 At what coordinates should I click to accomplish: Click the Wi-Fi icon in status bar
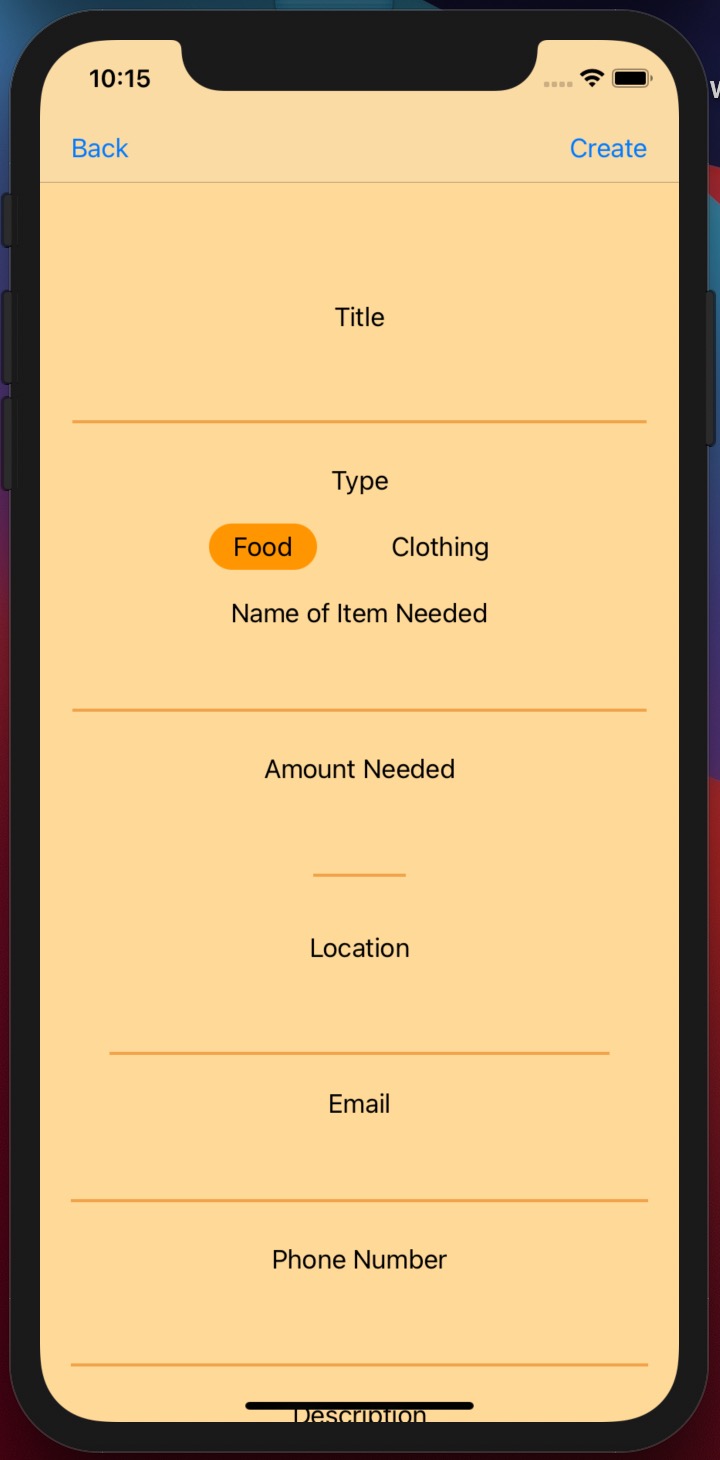coord(590,78)
